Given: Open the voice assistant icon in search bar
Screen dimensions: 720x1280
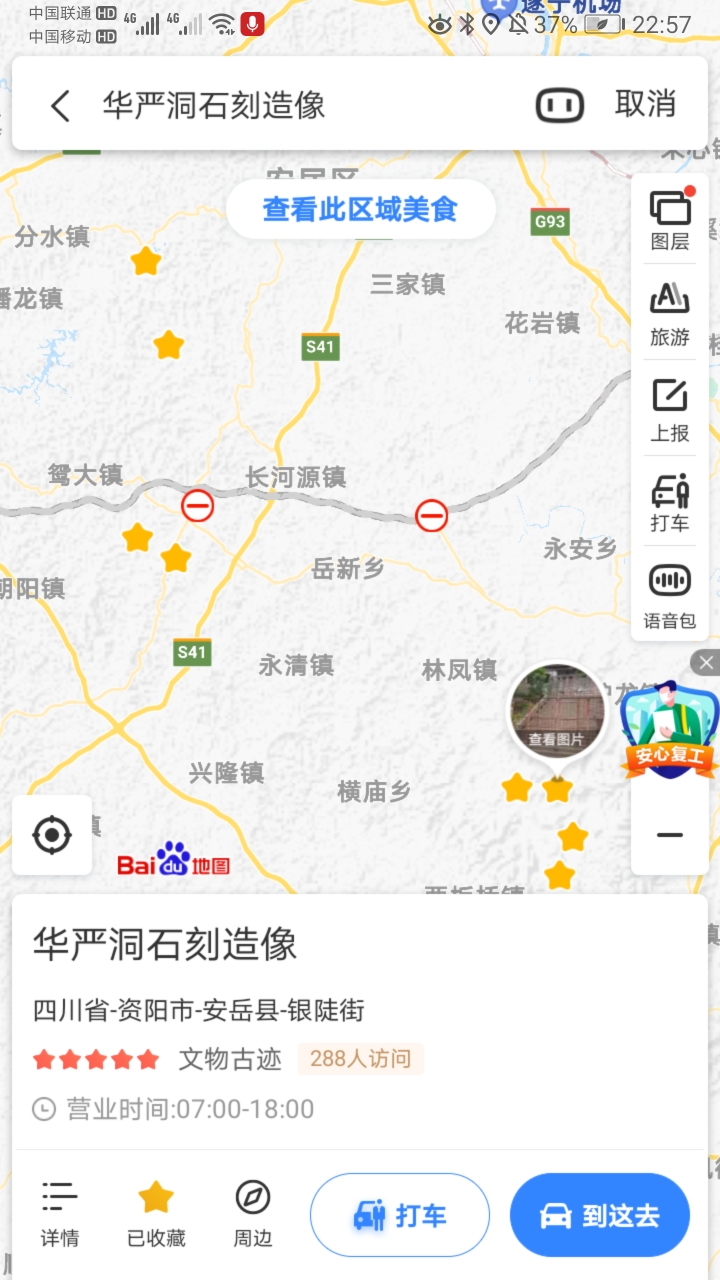Looking at the screenshot, I should [559, 105].
